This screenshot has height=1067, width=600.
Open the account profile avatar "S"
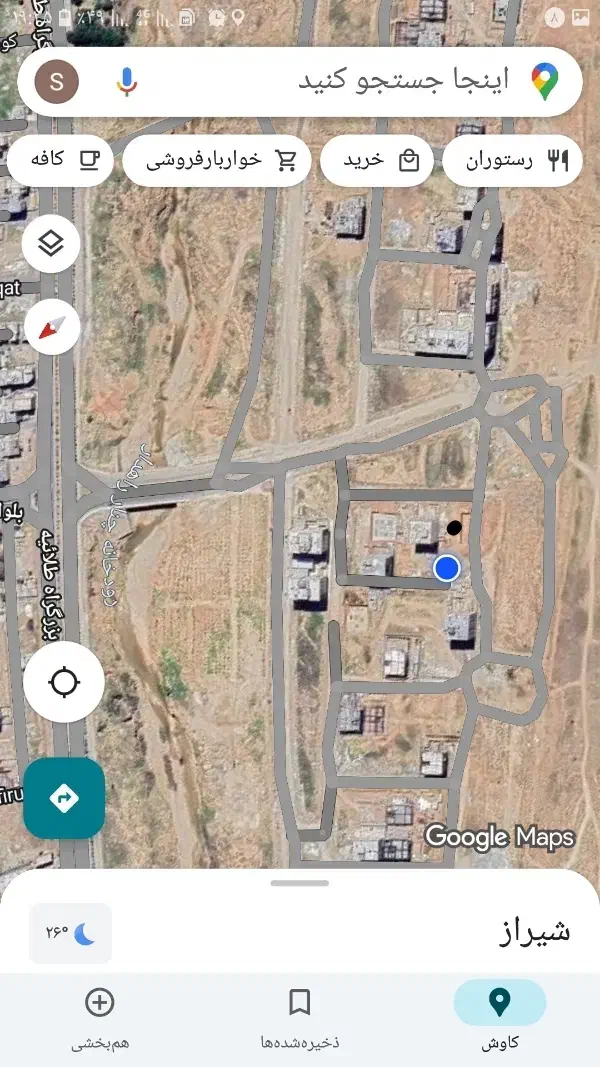point(57,81)
